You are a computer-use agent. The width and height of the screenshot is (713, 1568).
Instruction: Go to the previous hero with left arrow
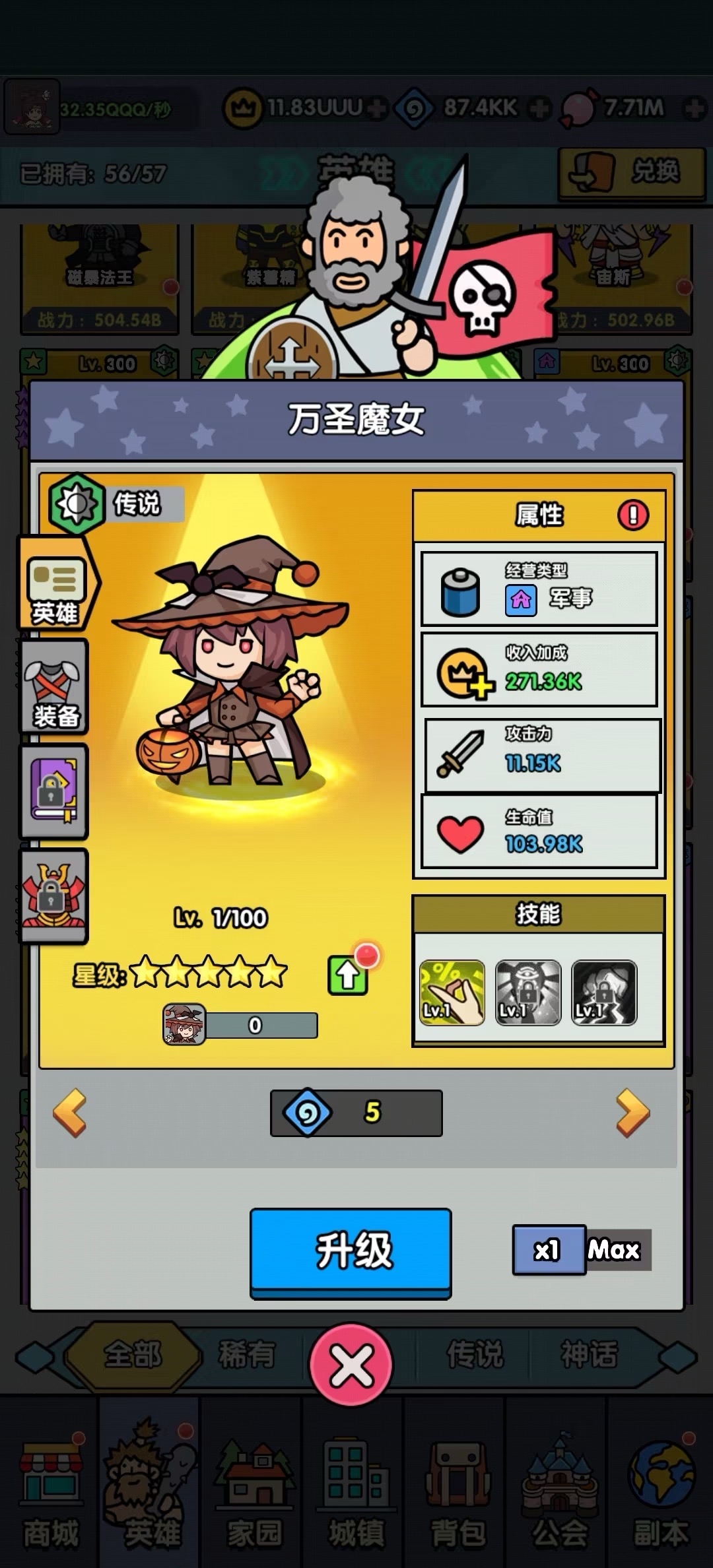click(x=70, y=1113)
